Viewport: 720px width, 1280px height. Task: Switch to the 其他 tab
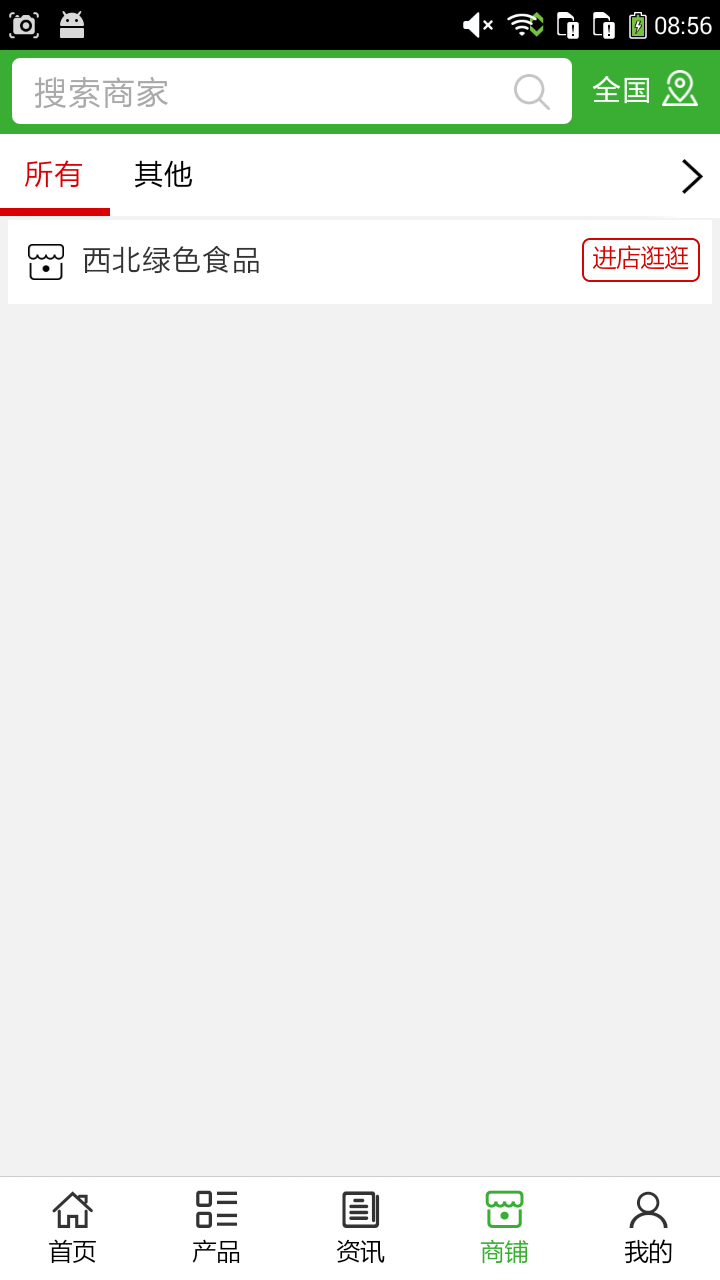163,174
